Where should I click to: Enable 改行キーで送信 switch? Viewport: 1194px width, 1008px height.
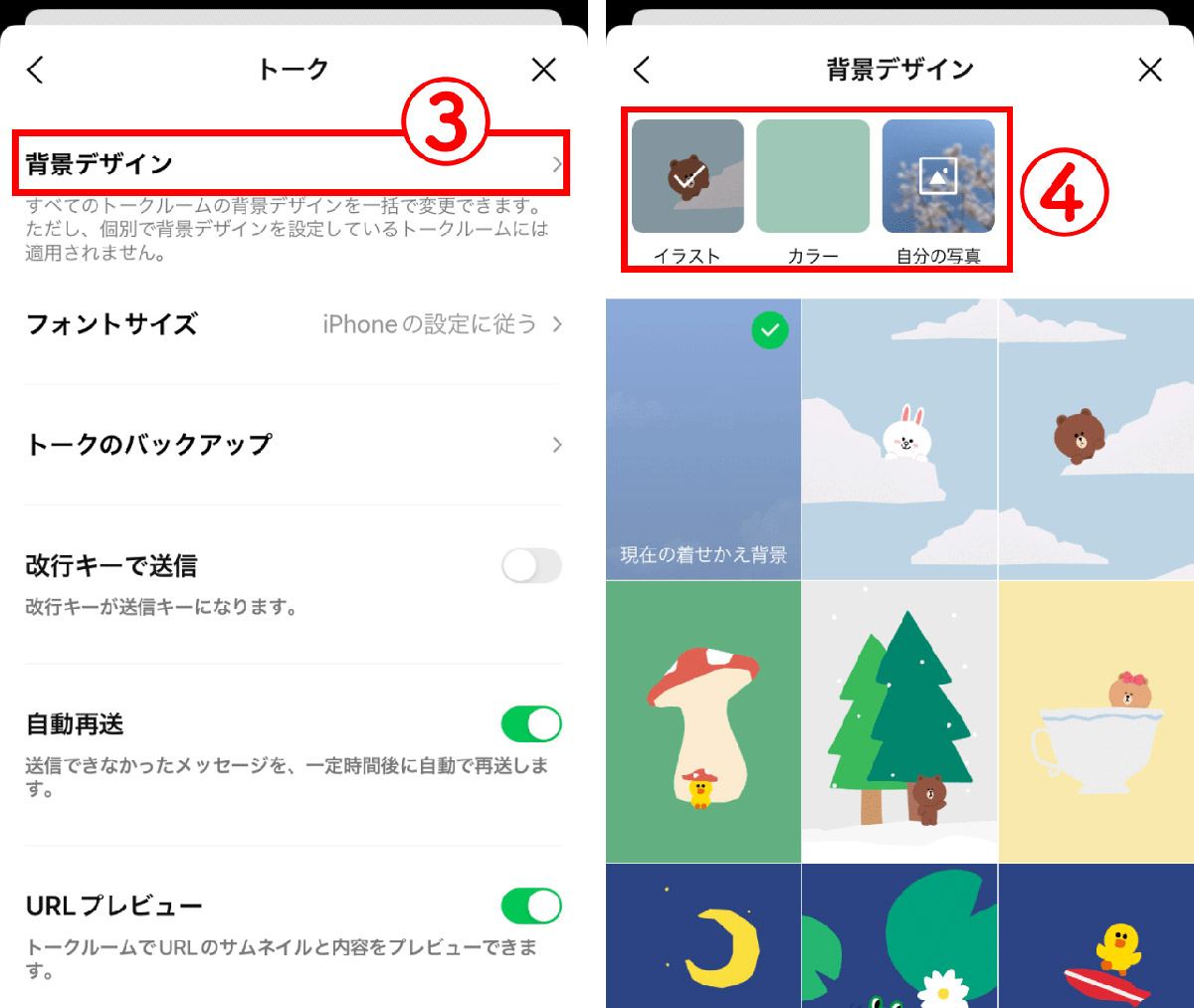[531, 566]
